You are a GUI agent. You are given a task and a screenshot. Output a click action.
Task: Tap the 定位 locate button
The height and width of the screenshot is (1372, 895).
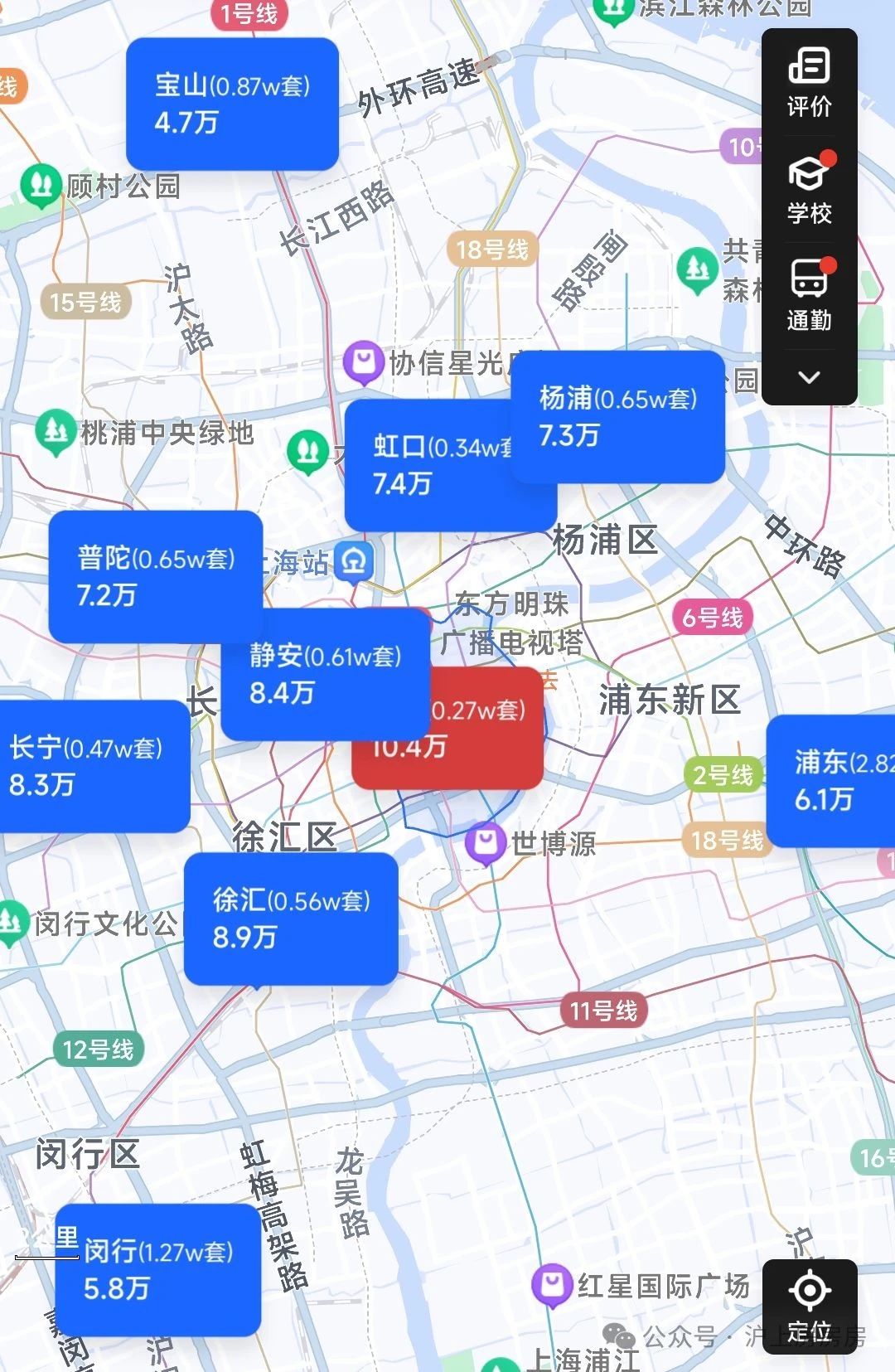tap(810, 1307)
